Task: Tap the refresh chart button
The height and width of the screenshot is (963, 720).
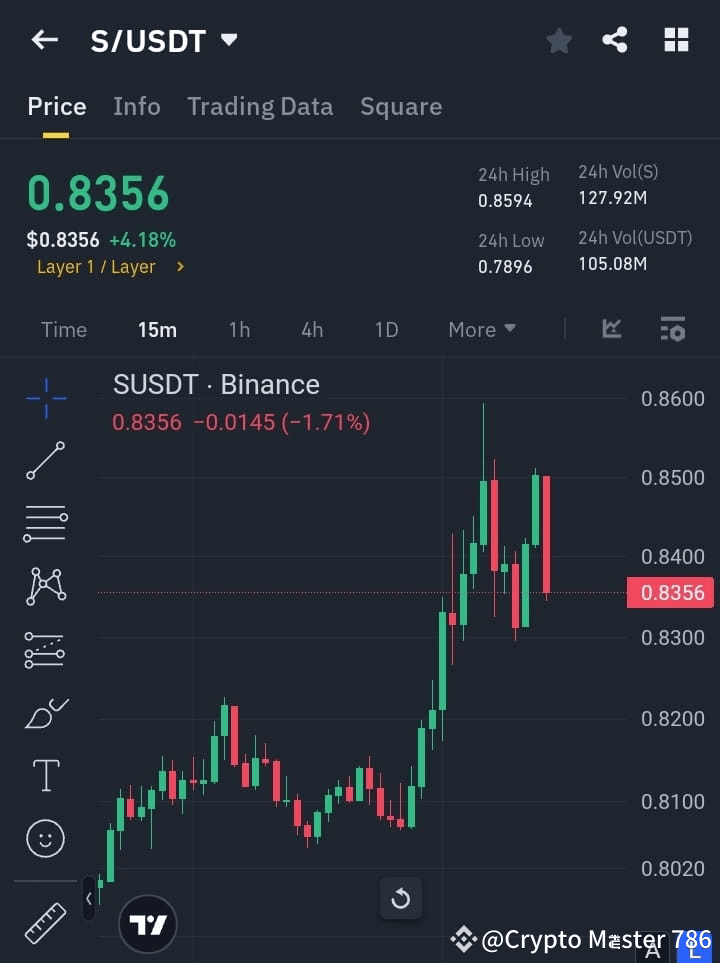Action: [x=400, y=899]
